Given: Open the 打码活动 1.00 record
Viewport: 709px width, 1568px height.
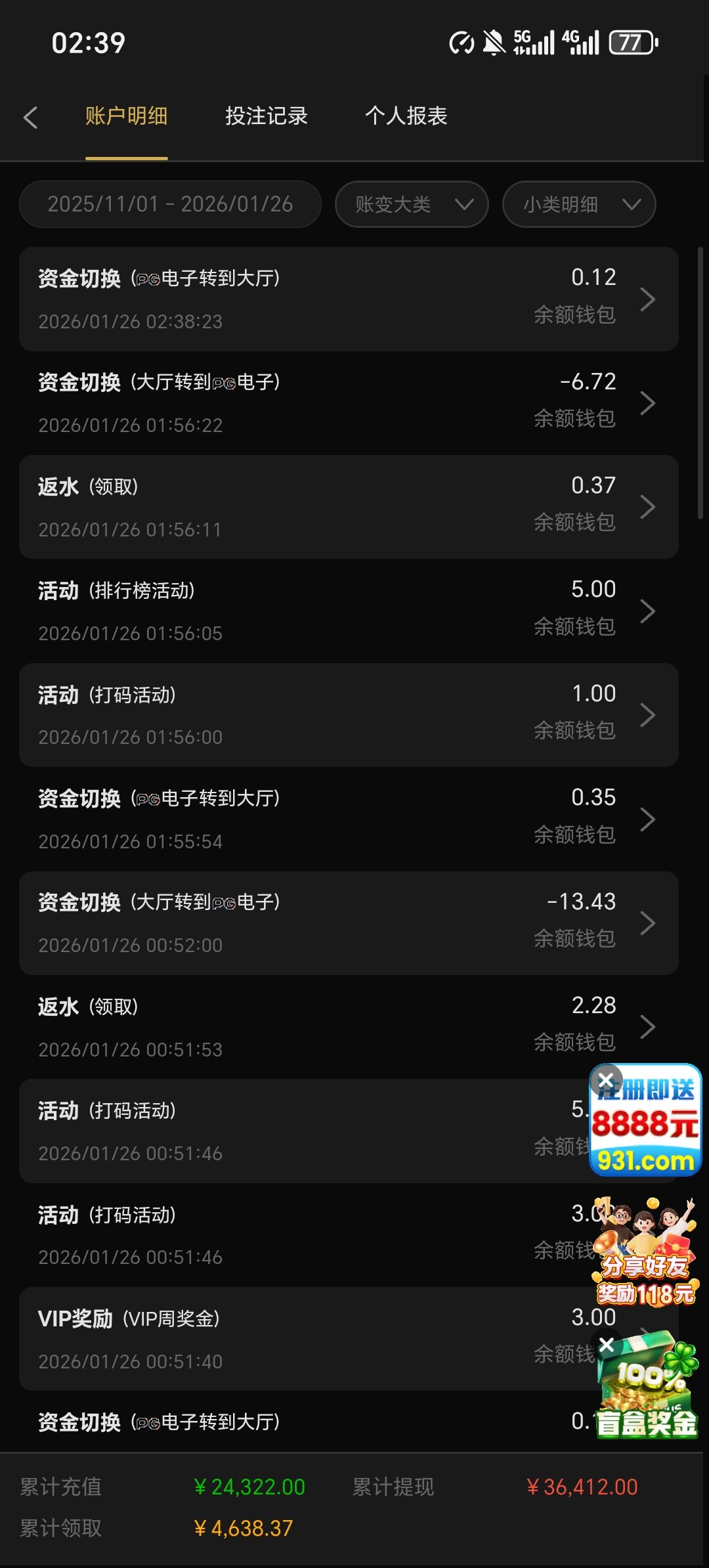Looking at the screenshot, I should click(348, 714).
